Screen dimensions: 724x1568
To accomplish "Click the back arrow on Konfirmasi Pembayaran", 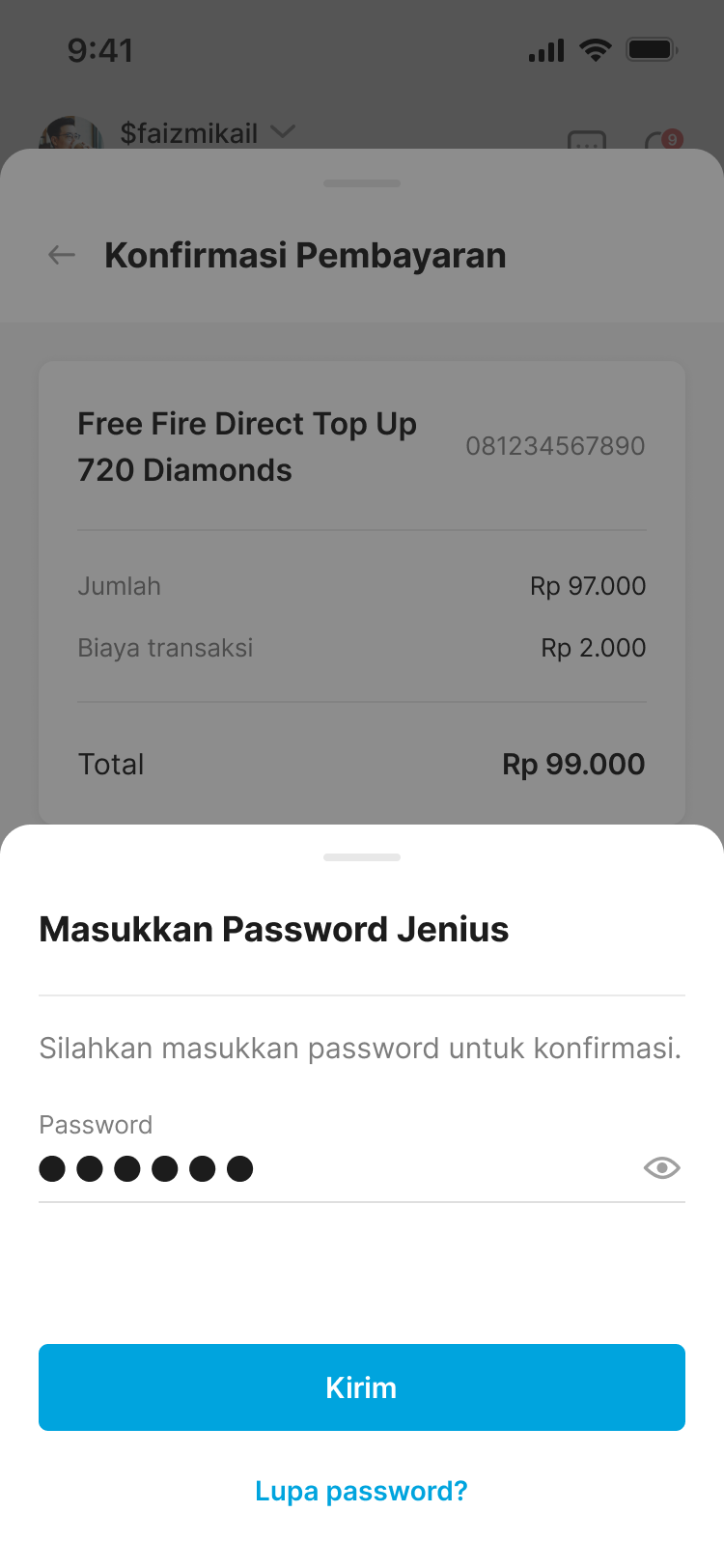I will coord(61,255).
